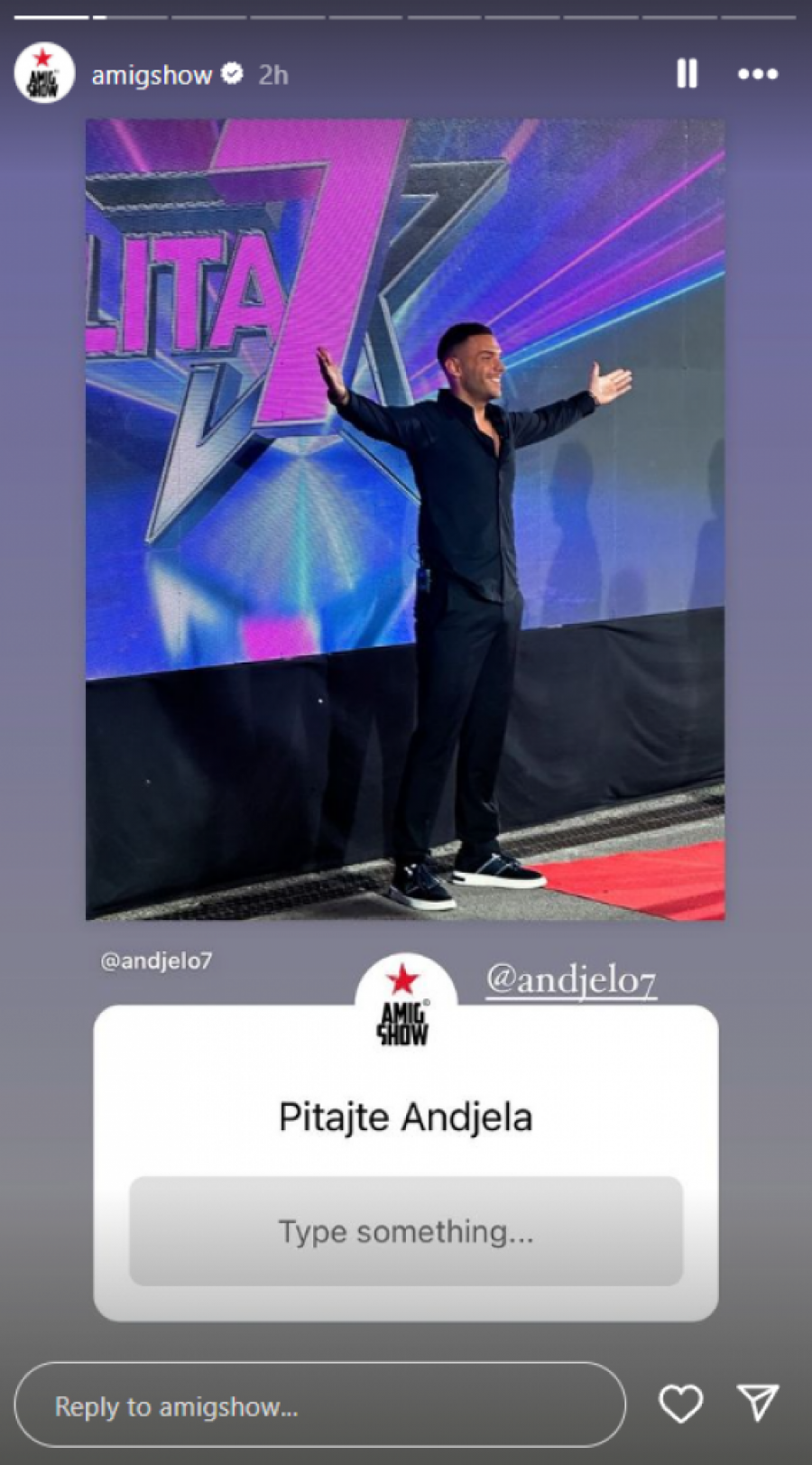The height and width of the screenshot is (1465, 812).
Task: Open the three-dot story options menu
Action: pyautogui.click(x=758, y=74)
